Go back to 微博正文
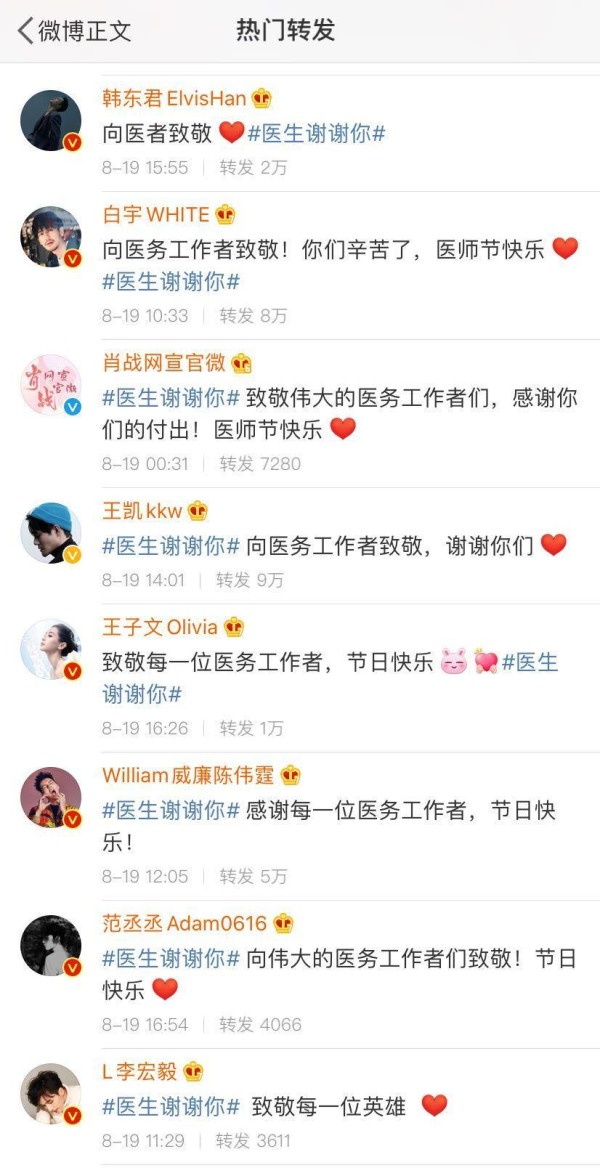The image size is (600, 1173). coord(75,31)
